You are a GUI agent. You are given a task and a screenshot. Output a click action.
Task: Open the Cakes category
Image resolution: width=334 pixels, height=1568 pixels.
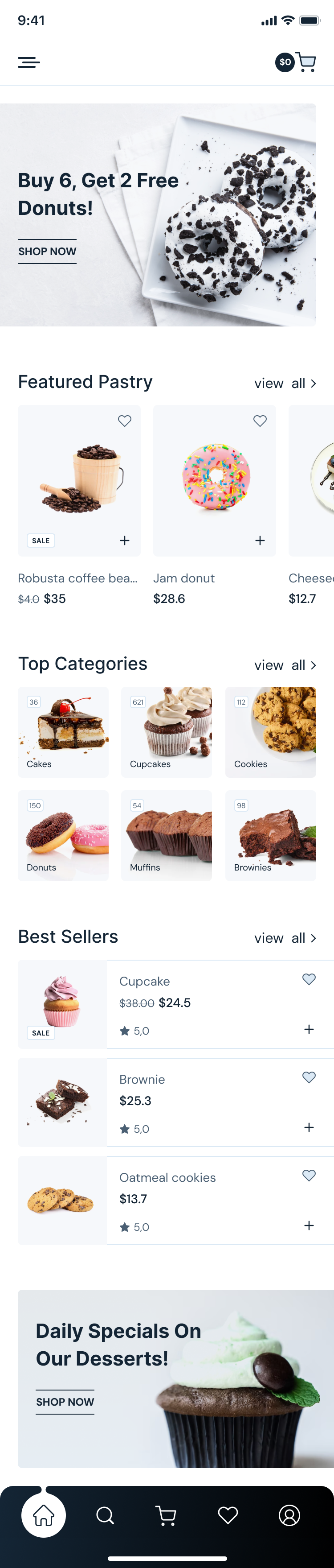click(x=63, y=732)
